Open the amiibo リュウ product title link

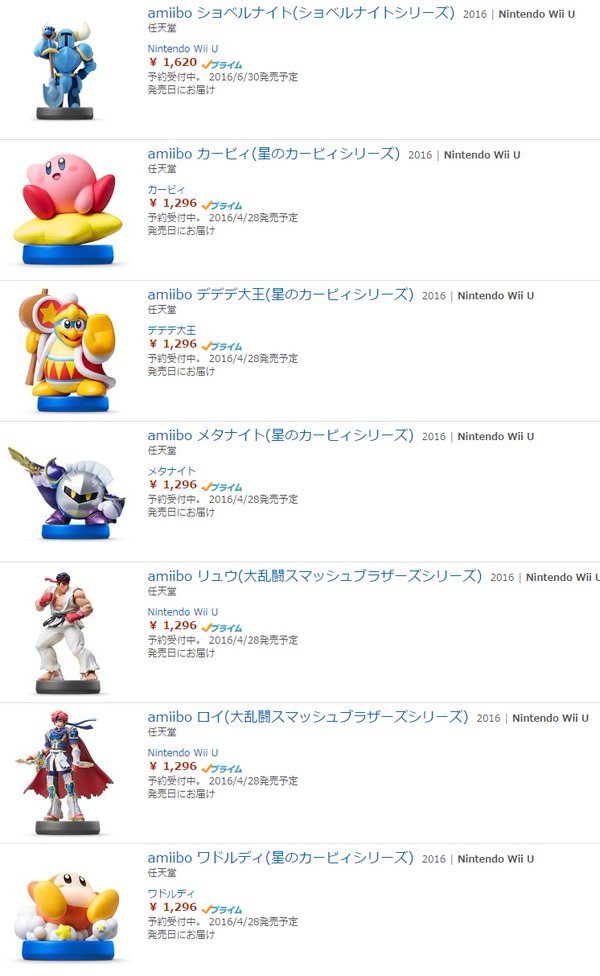314,577
